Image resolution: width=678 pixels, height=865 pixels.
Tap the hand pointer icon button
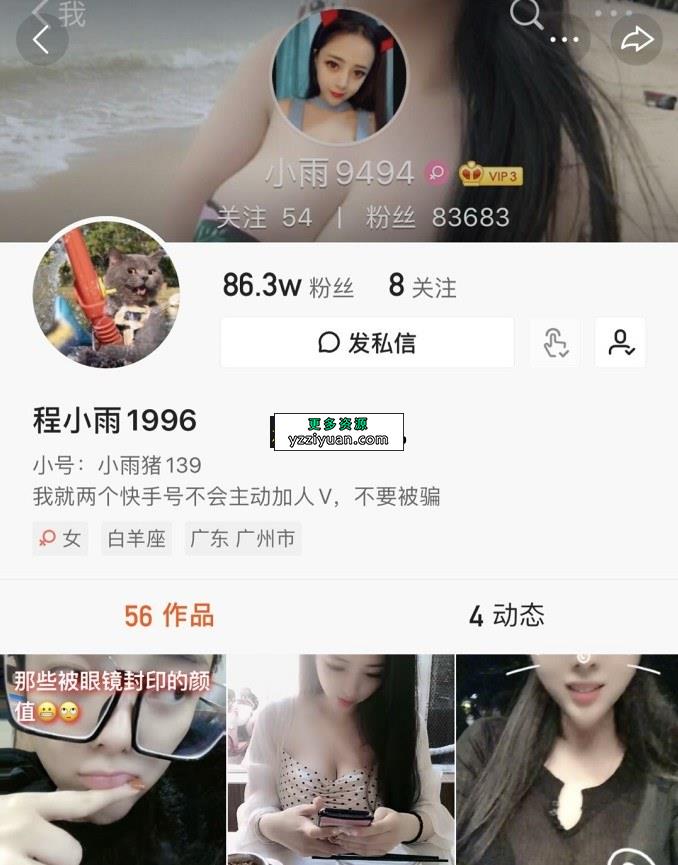click(555, 343)
